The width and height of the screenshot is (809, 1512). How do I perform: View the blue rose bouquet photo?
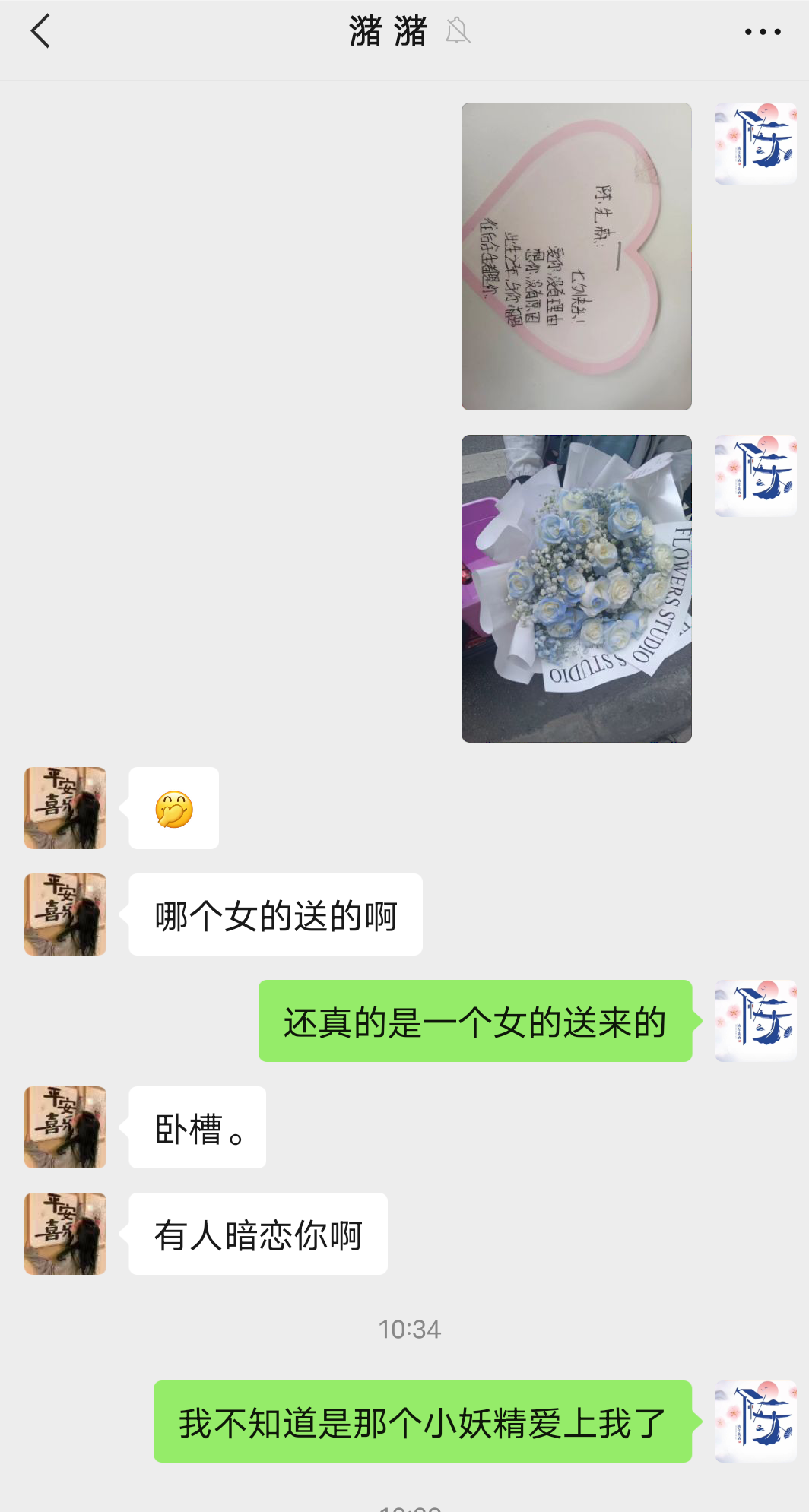[x=576, y=588]
